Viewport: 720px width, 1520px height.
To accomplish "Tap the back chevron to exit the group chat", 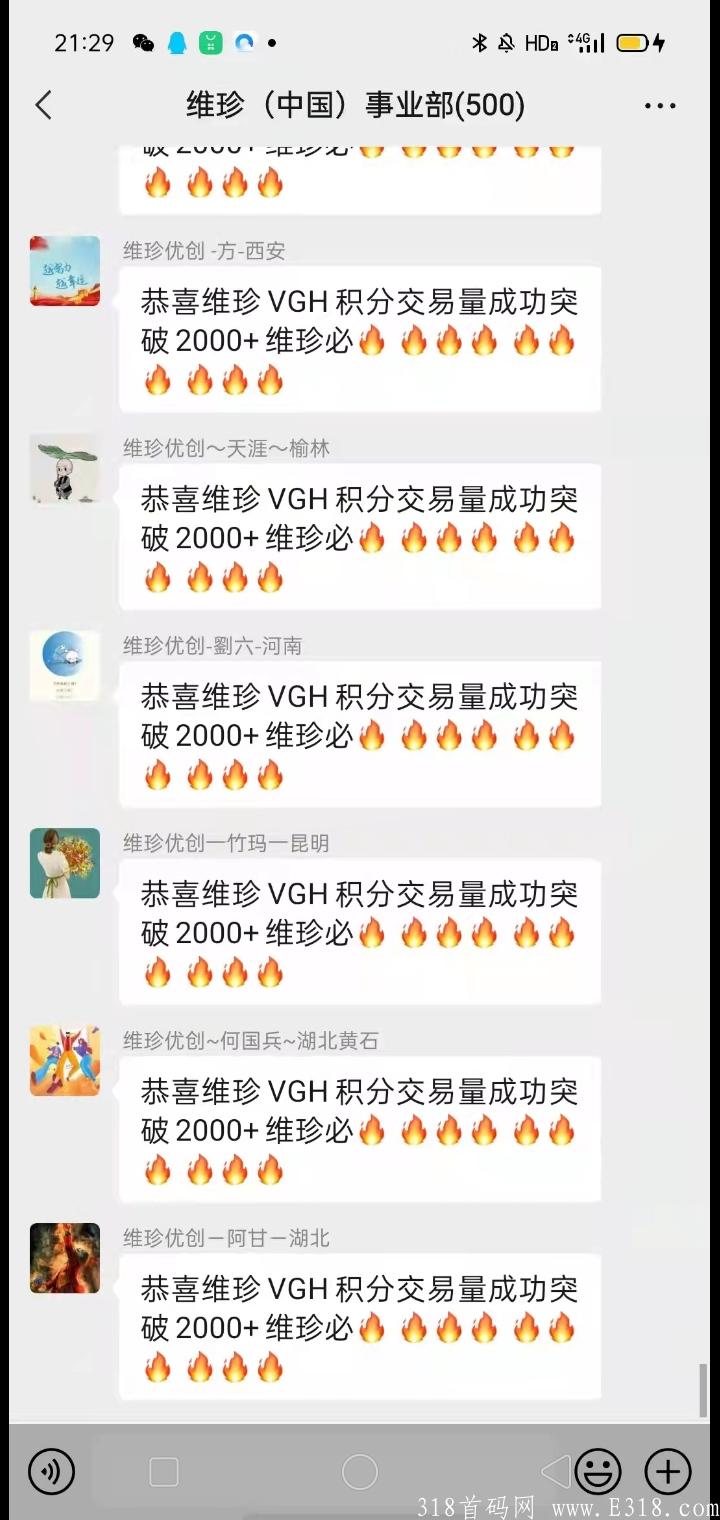I will (x=42, y=104).
